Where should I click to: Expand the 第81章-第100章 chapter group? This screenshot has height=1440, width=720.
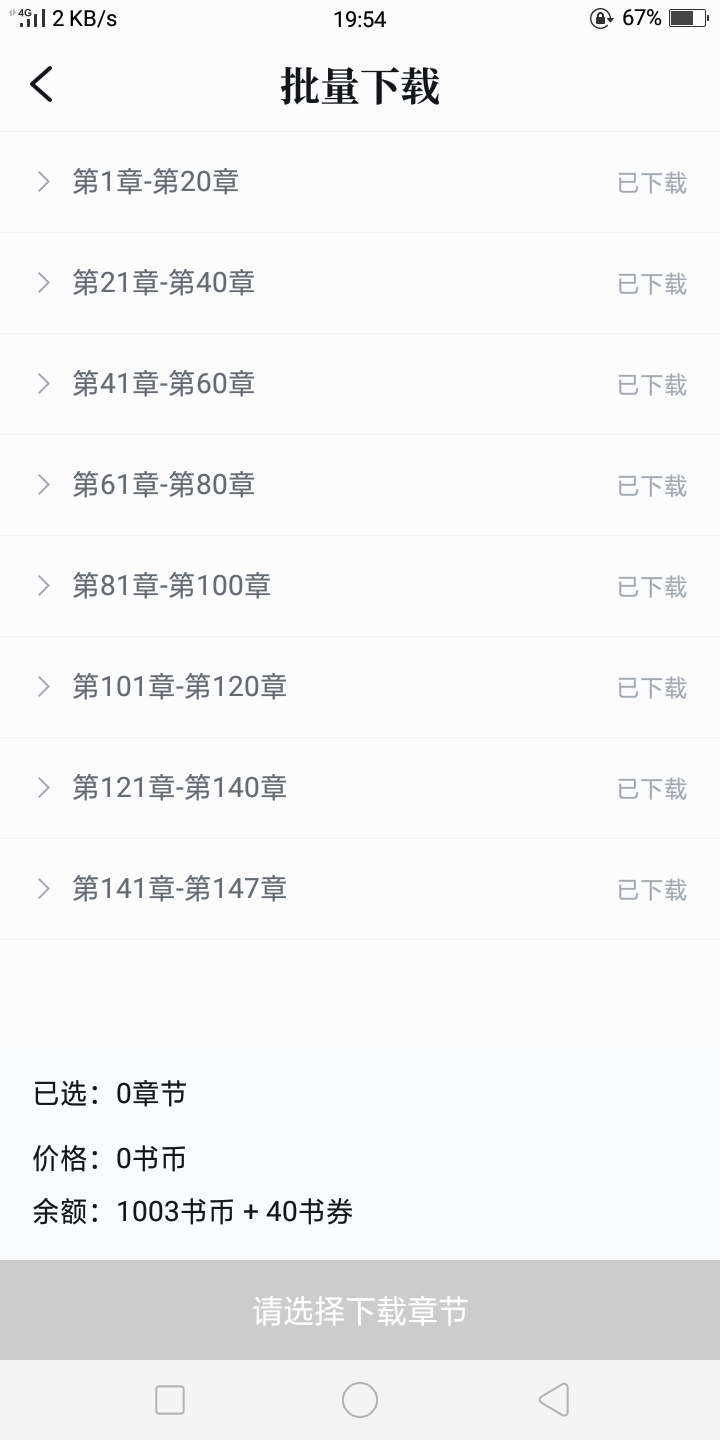click(x=44, y=586)
